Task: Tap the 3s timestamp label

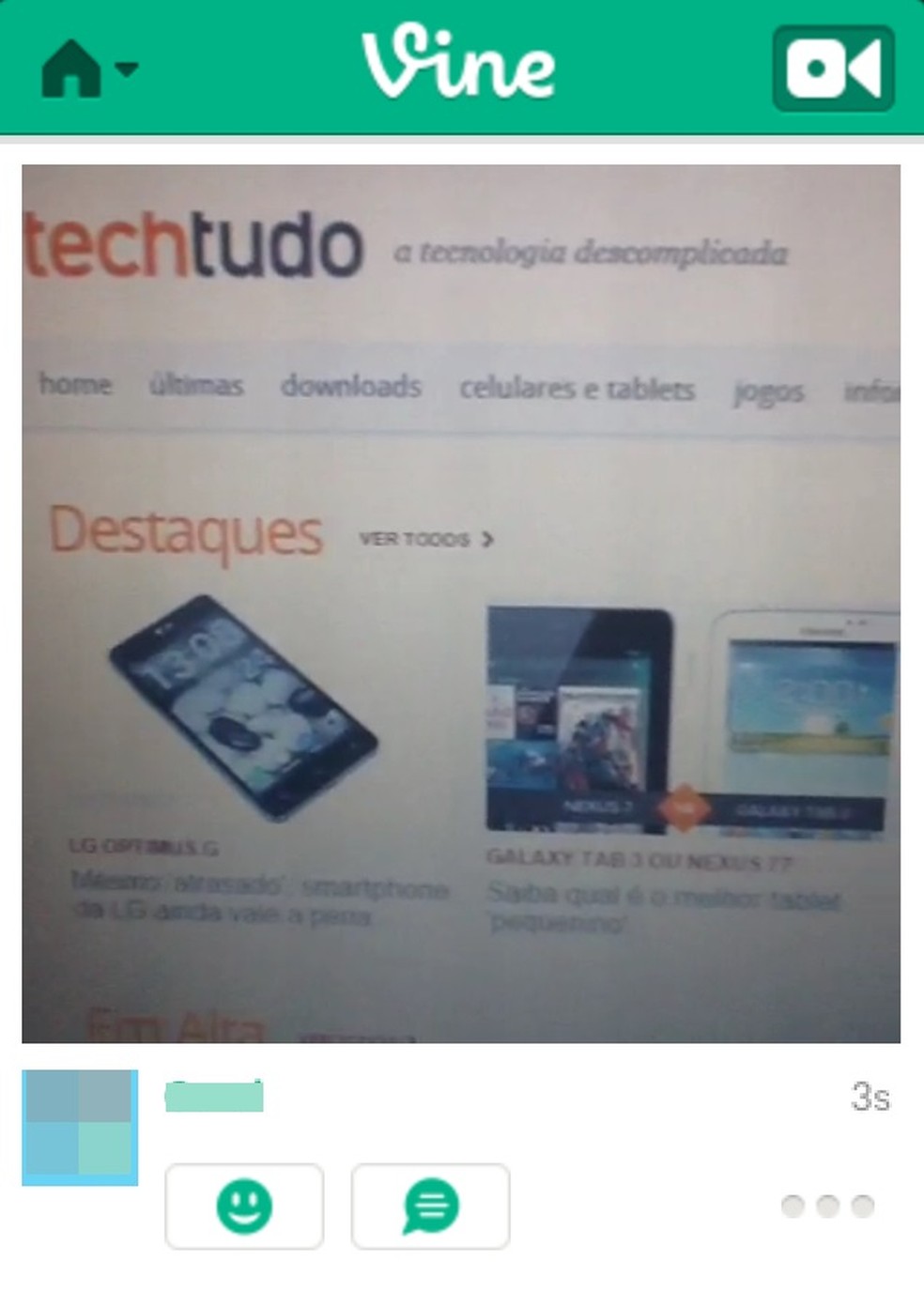Action: pyautogui.click(x=872, y=1095)
